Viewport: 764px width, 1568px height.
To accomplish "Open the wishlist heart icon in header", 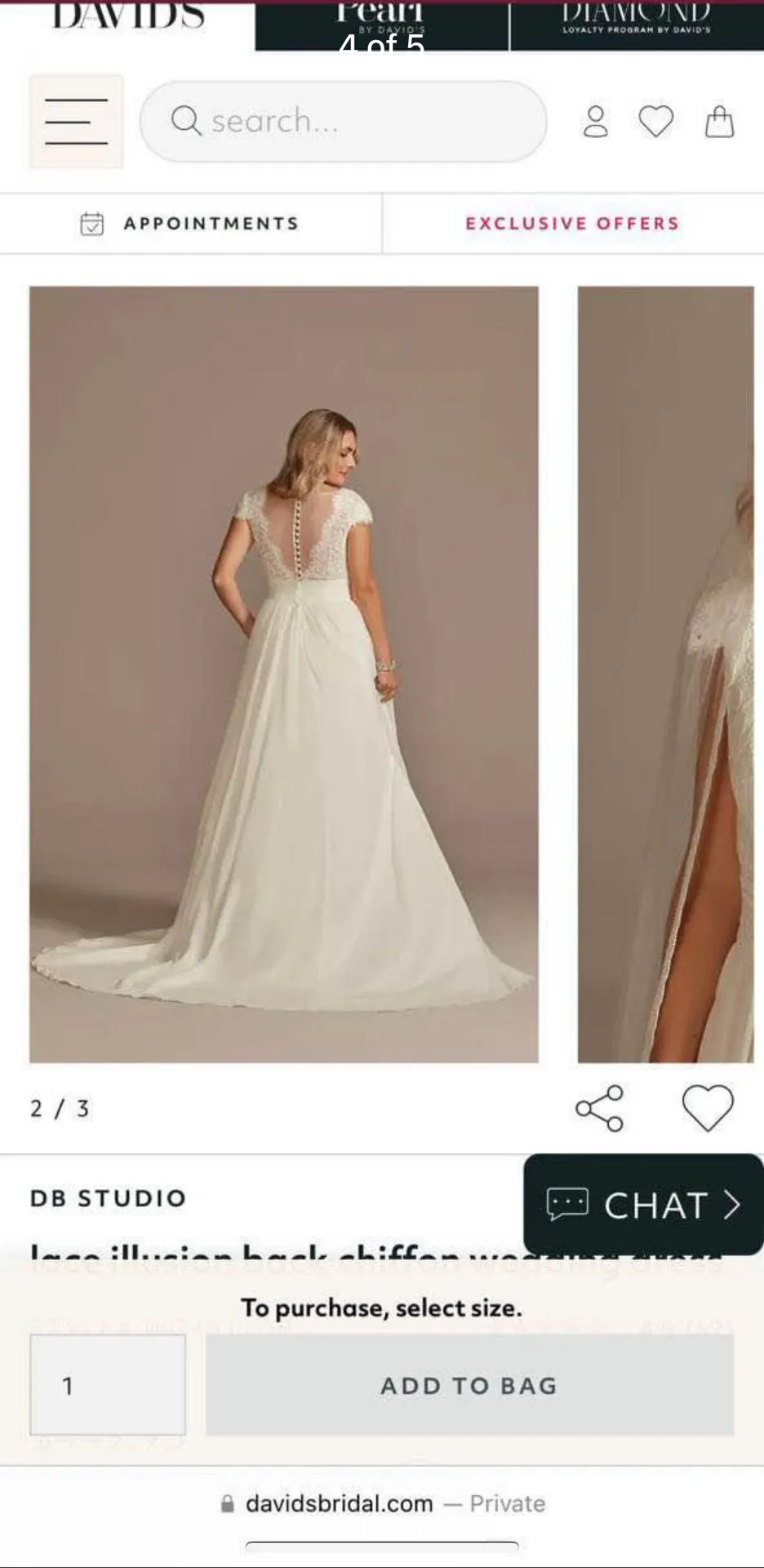I will tap(655, 121).
